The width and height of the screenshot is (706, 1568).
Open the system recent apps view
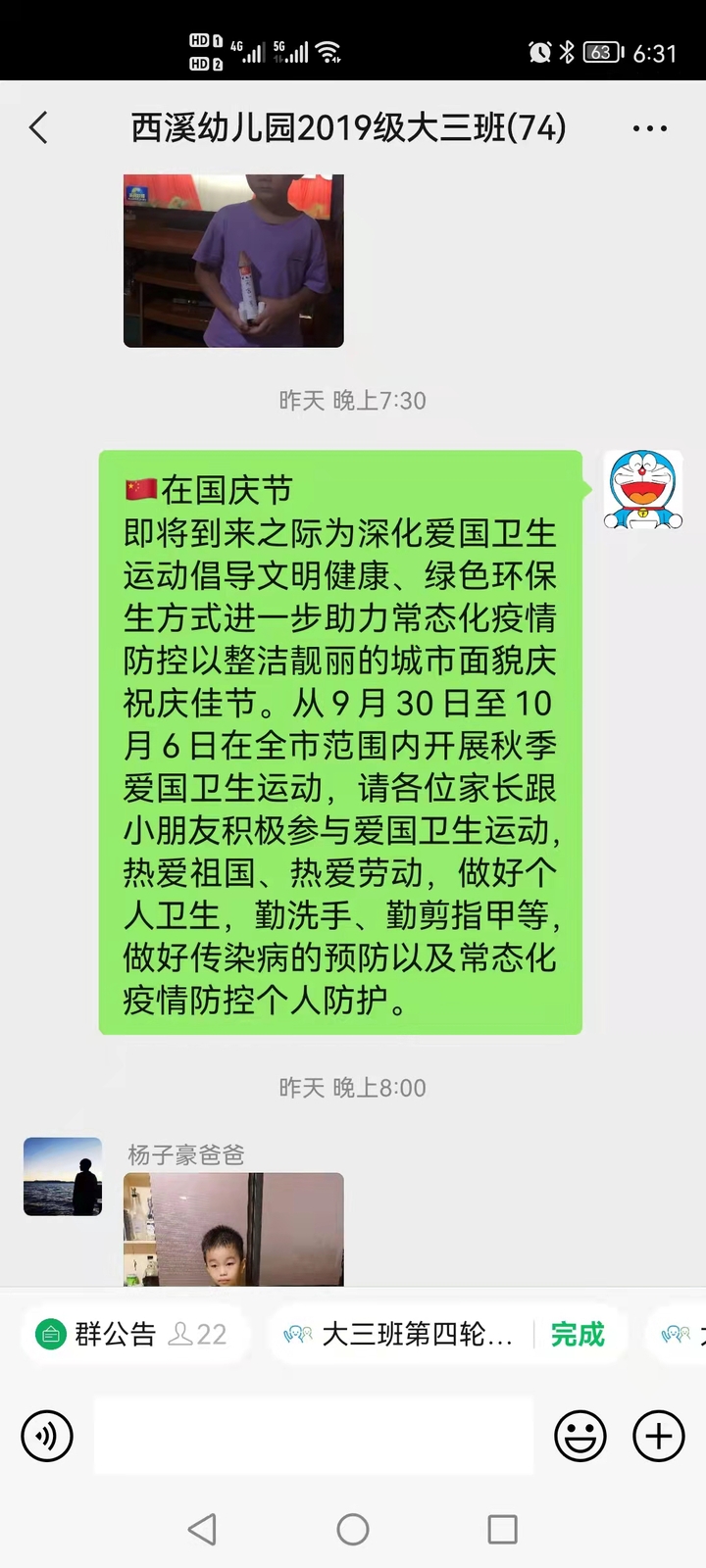click(502, 1529)
